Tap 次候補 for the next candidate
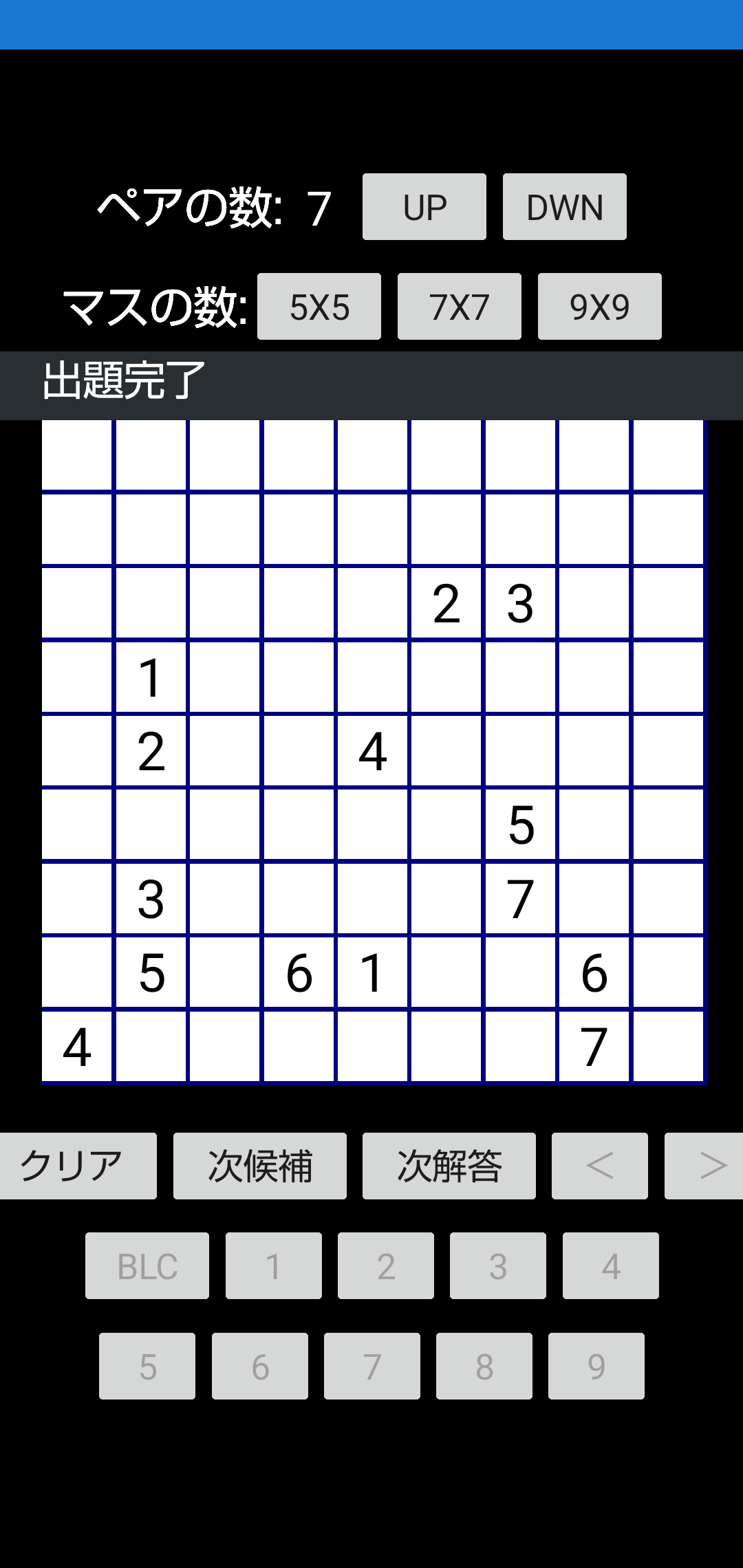 (260, 1166)
